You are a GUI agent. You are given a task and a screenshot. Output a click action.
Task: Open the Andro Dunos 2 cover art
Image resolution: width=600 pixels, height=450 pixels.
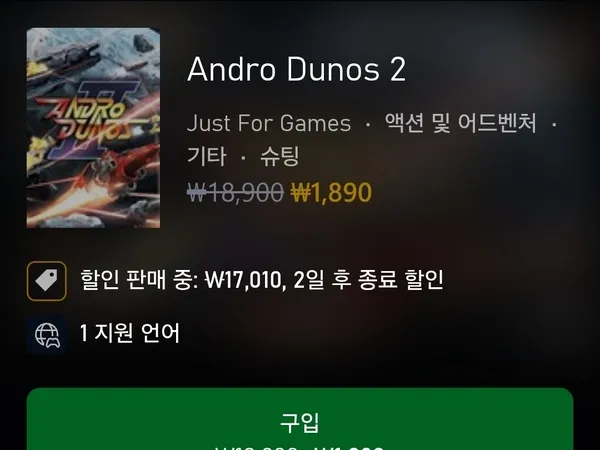point(93,128)
